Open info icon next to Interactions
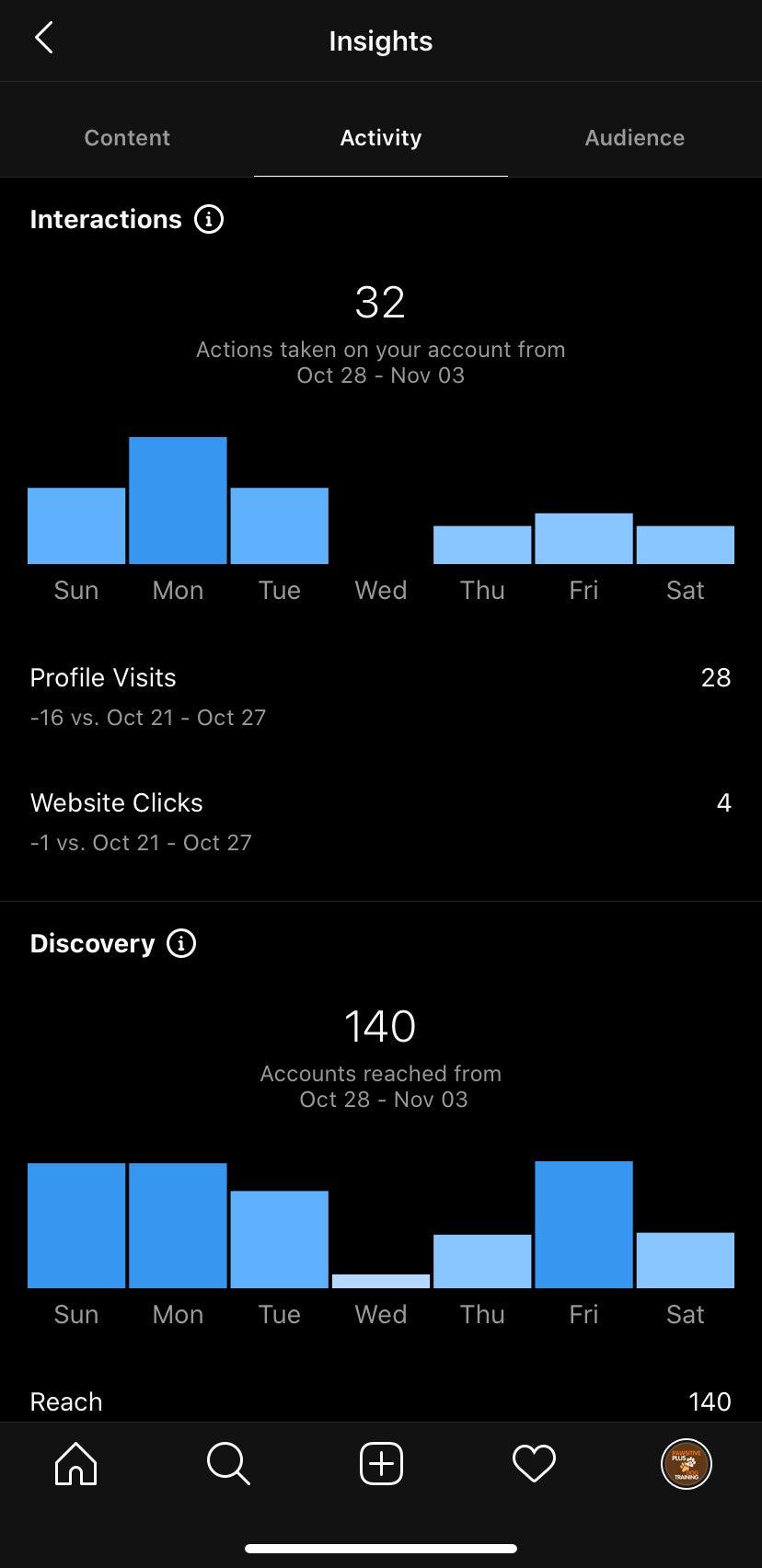The height and width of the screenshot is (1568, 762). tap(209, 220)
